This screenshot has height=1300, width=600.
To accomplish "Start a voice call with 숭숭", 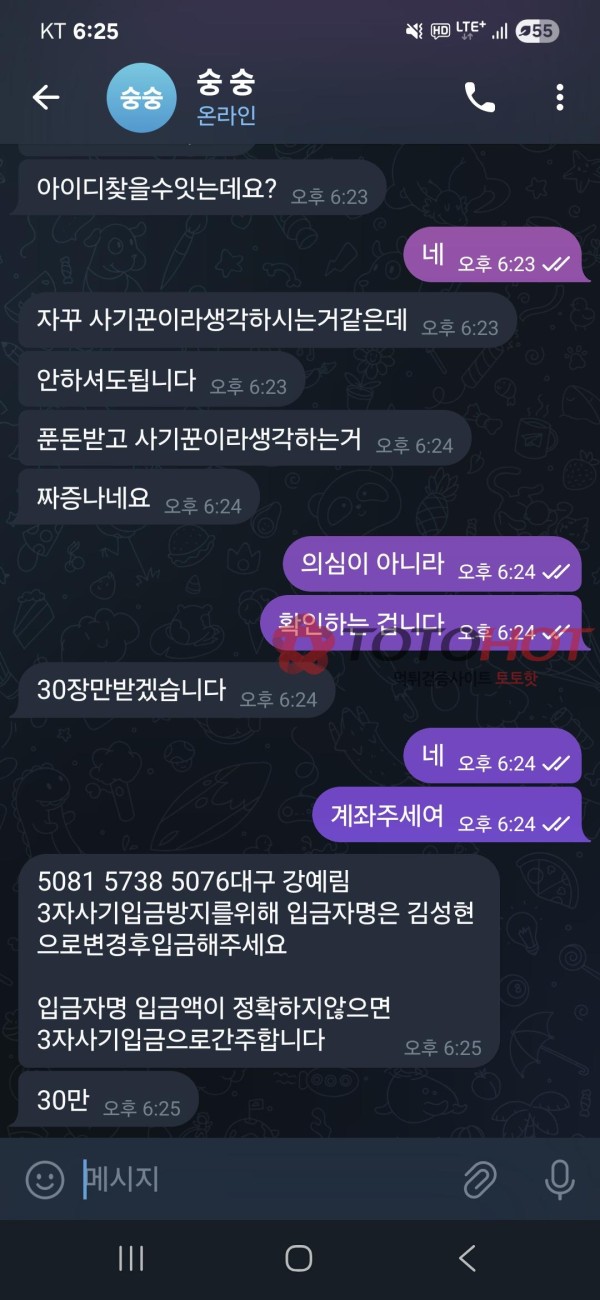I will coord(480,97).
